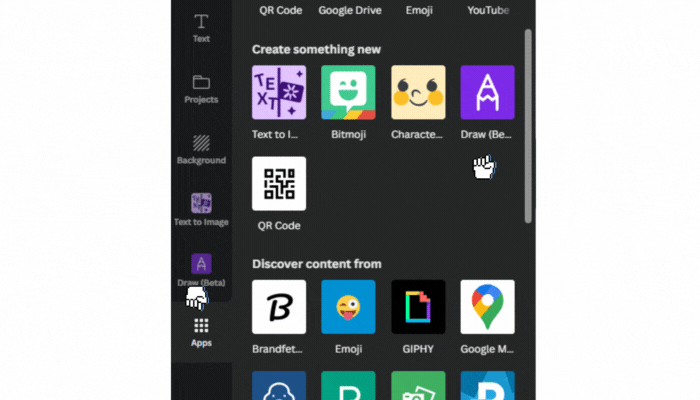Open the GIPHY app
The image size is (700, 400).
418,307
